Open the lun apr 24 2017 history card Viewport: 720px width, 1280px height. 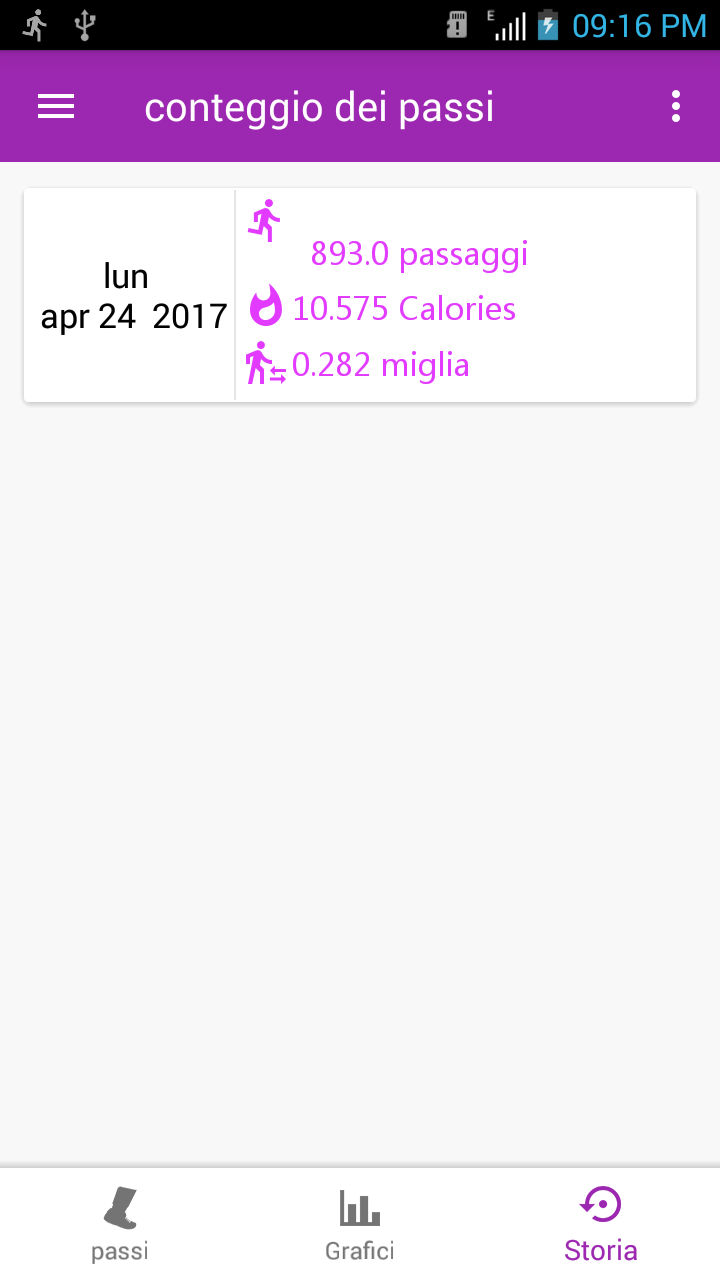coord(360,296)
